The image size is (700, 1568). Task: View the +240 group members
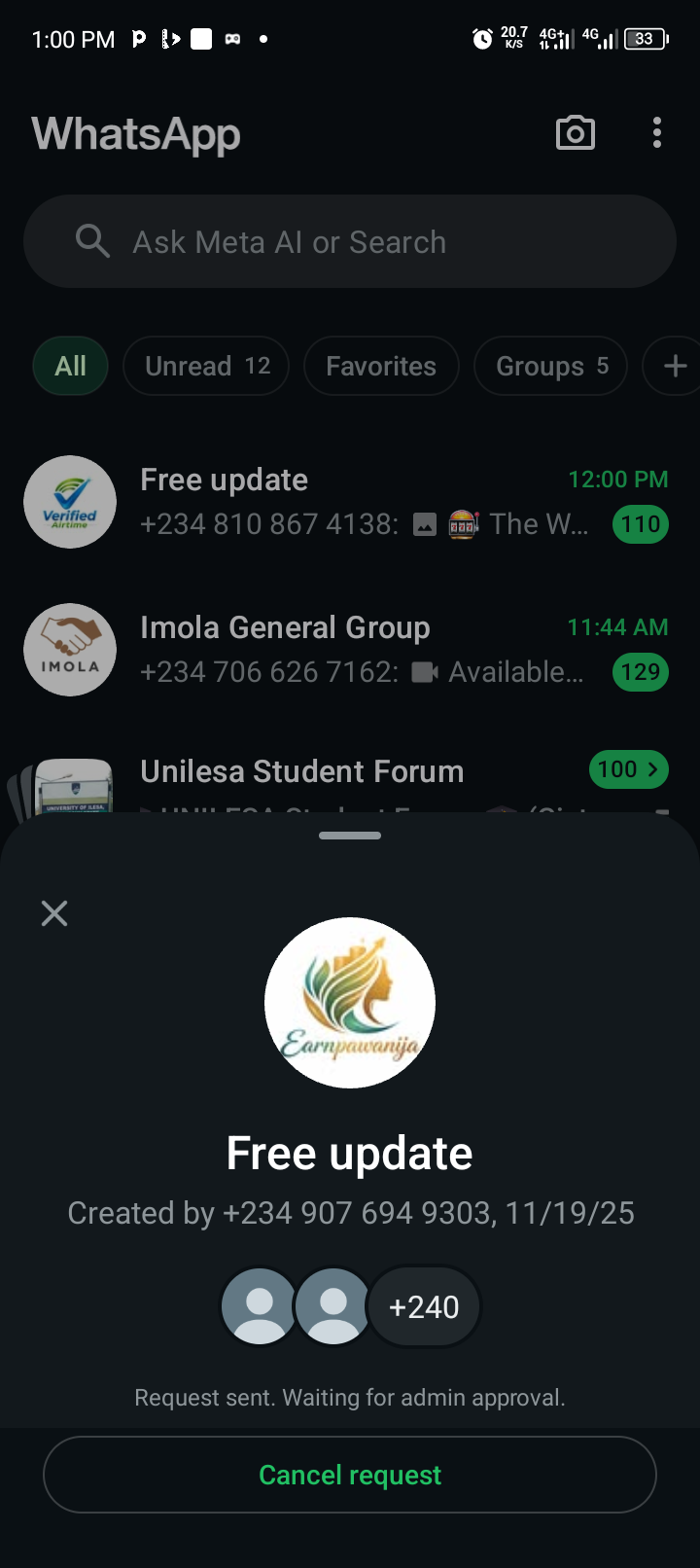click(x=424, y=1306)
